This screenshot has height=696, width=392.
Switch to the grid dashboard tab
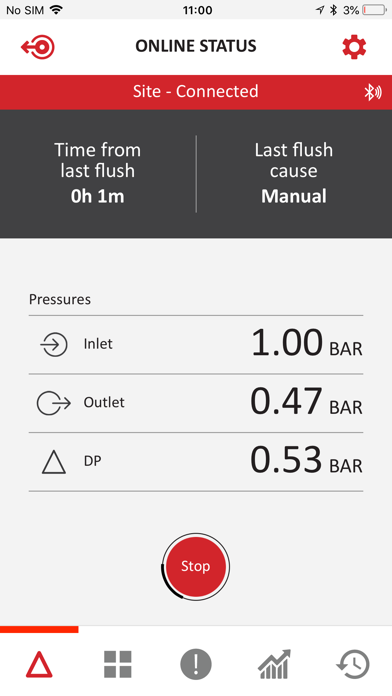(x=118, y=664)
